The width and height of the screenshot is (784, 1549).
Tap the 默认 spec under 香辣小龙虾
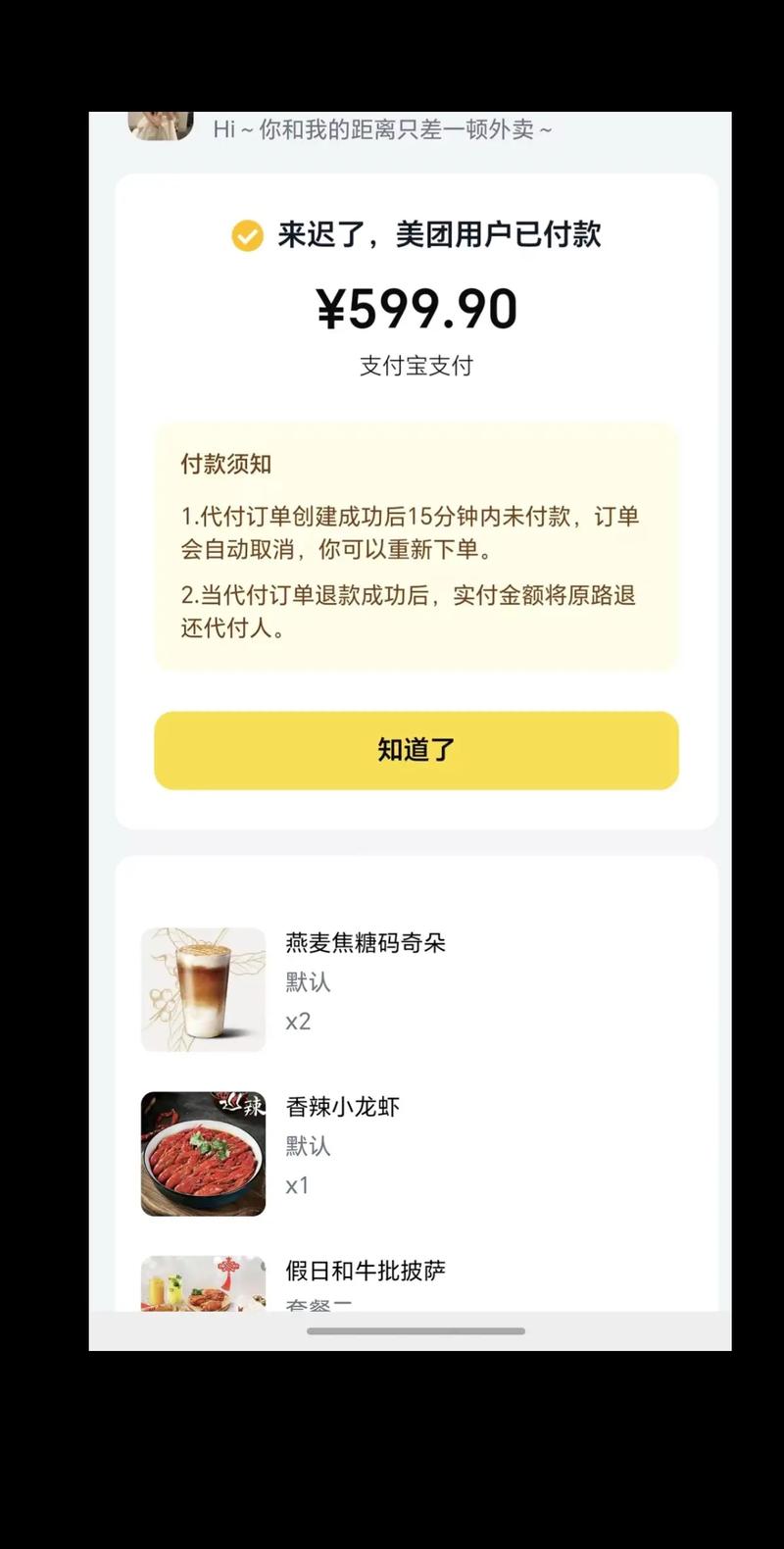tap(310, 1147)
